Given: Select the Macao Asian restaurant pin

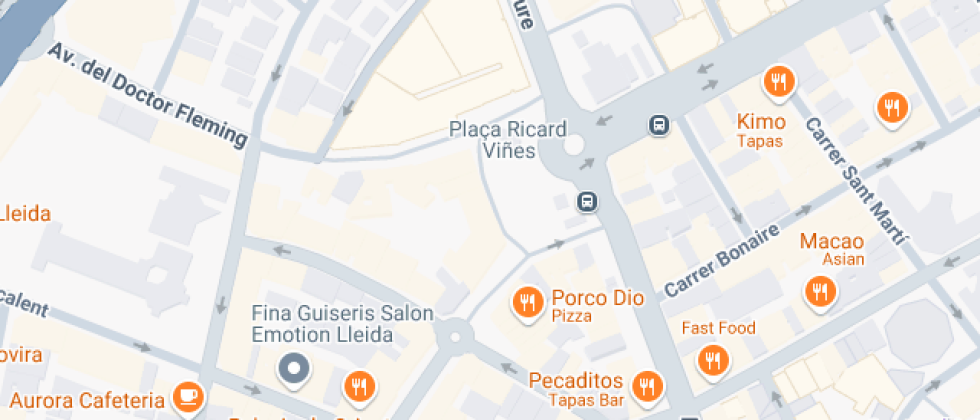Looking at the screenshot, I should click(819, 291).
